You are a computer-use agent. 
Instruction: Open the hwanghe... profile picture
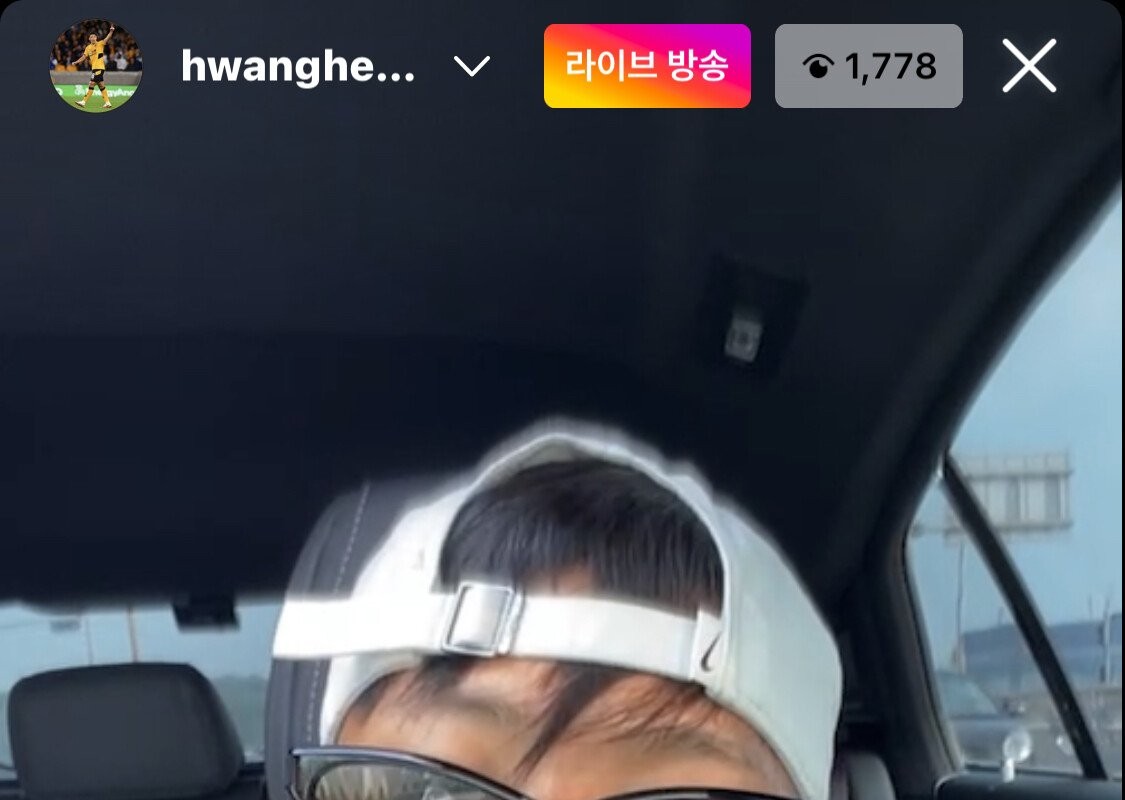96,66
